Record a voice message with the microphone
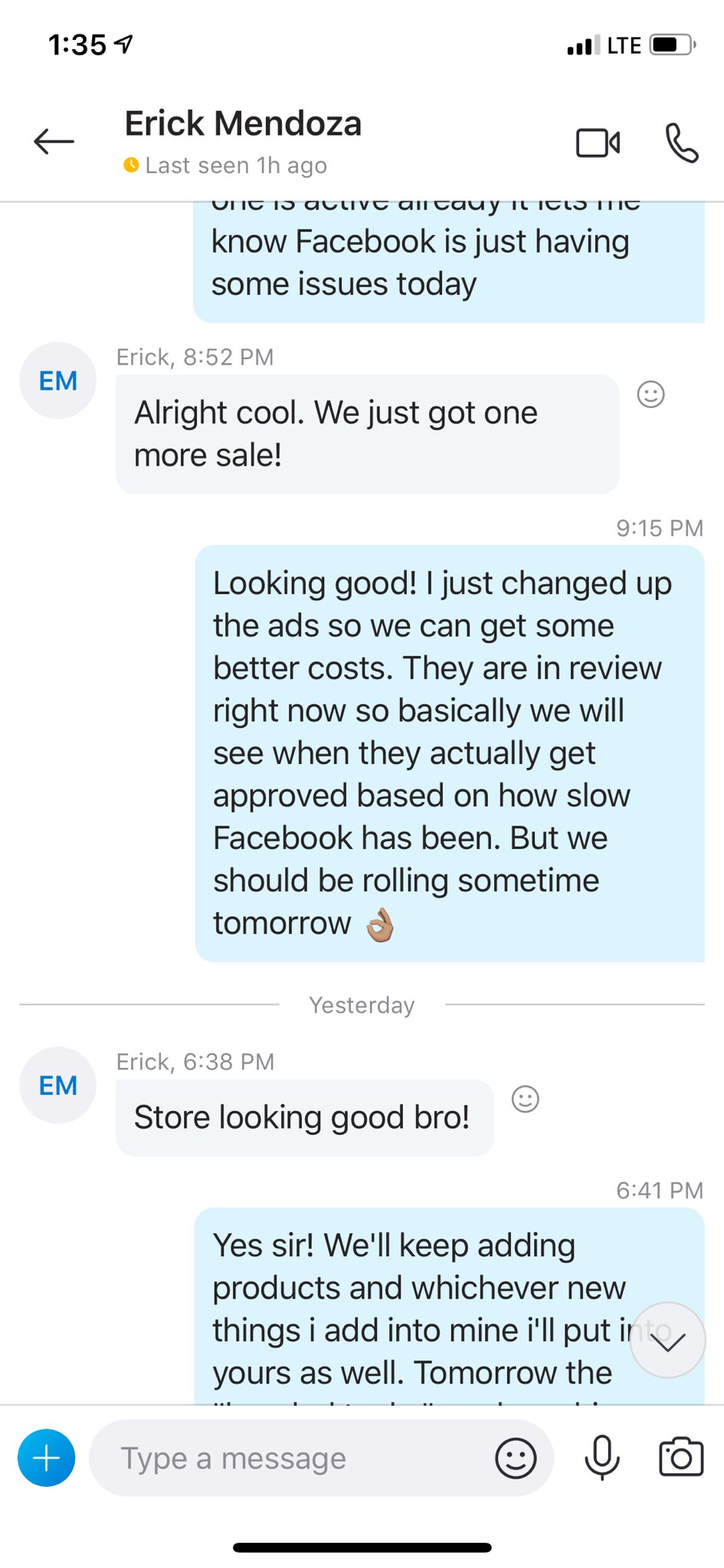 point(602,1458)
